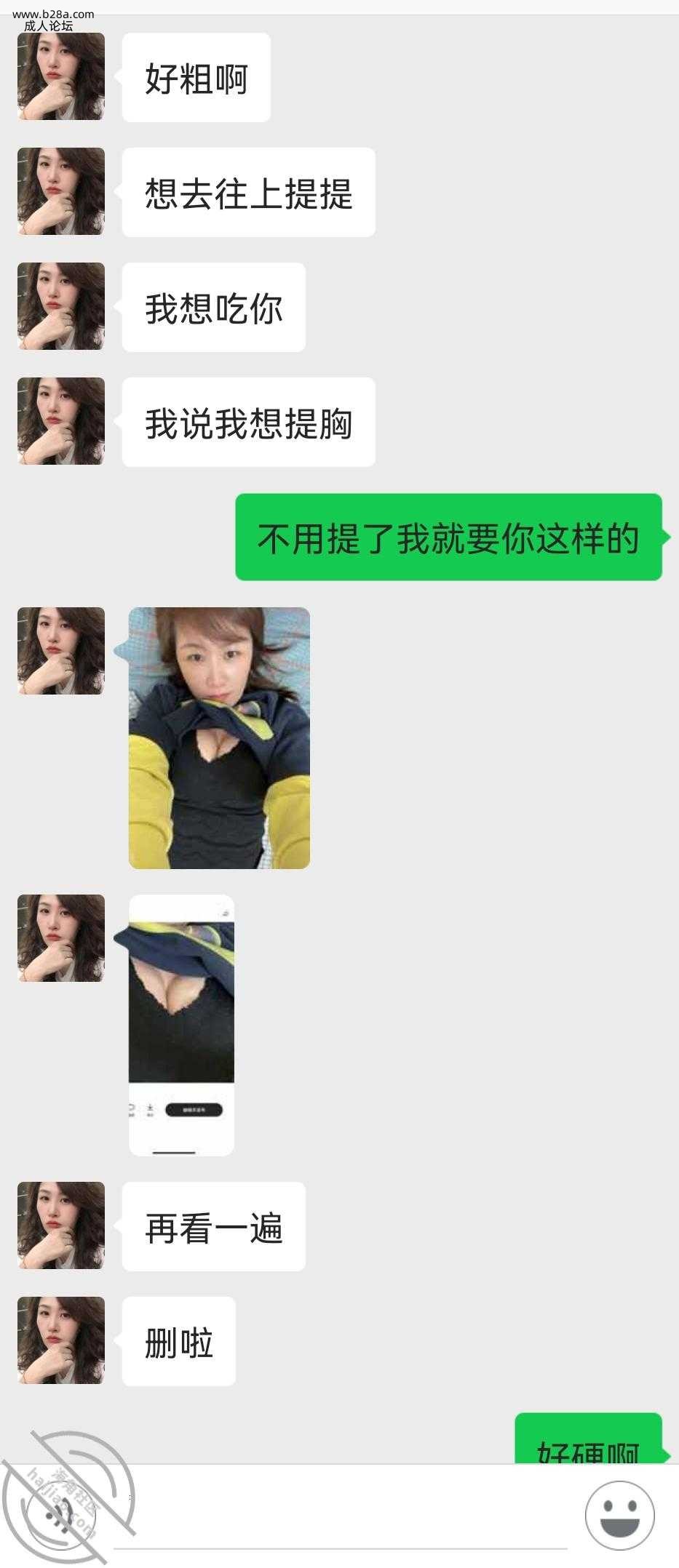Switch to voice message input
The height and width of the screenshot is (1568, 679).
[x=57, y=1515]
